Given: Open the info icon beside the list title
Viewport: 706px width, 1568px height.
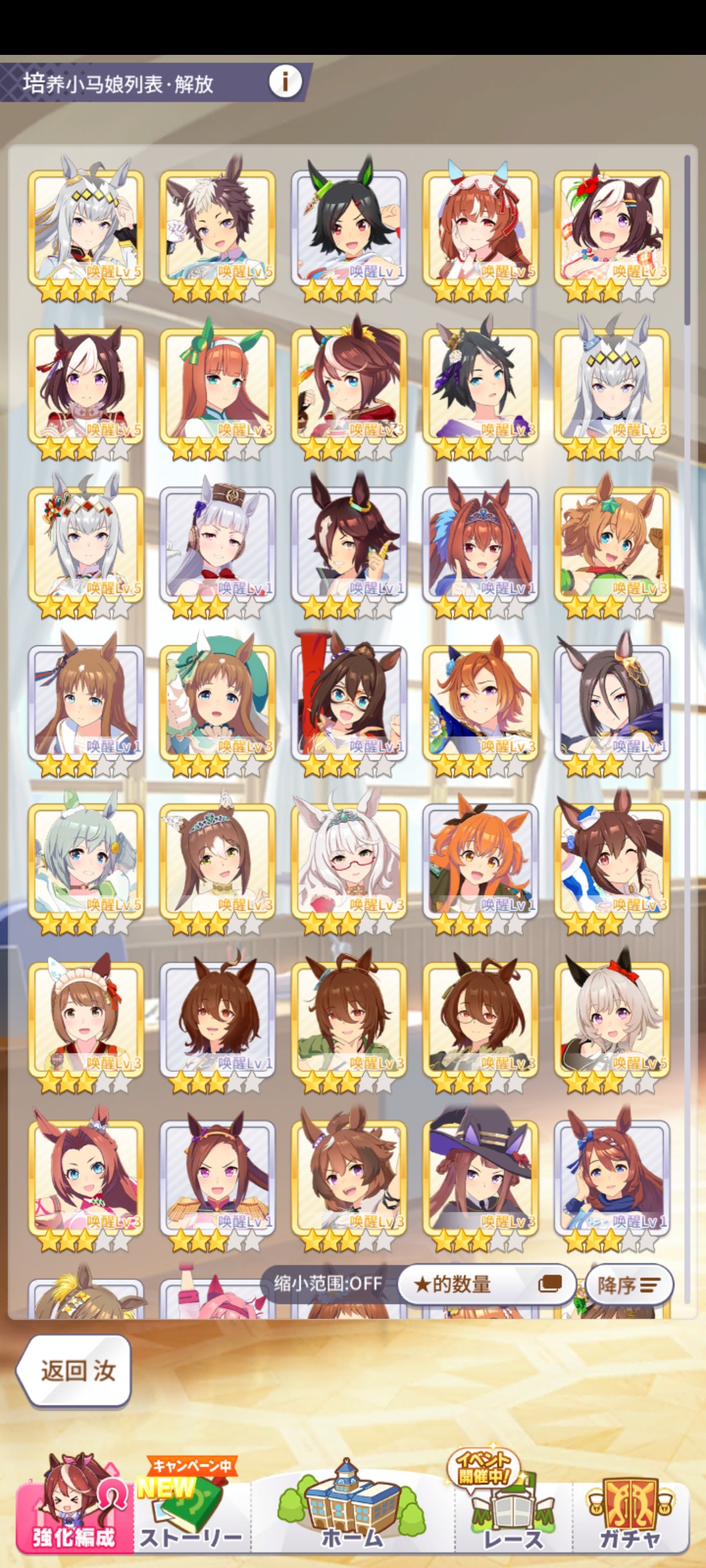Looking at the screenshot, I should pyautogui.click(x=285, y=82).
